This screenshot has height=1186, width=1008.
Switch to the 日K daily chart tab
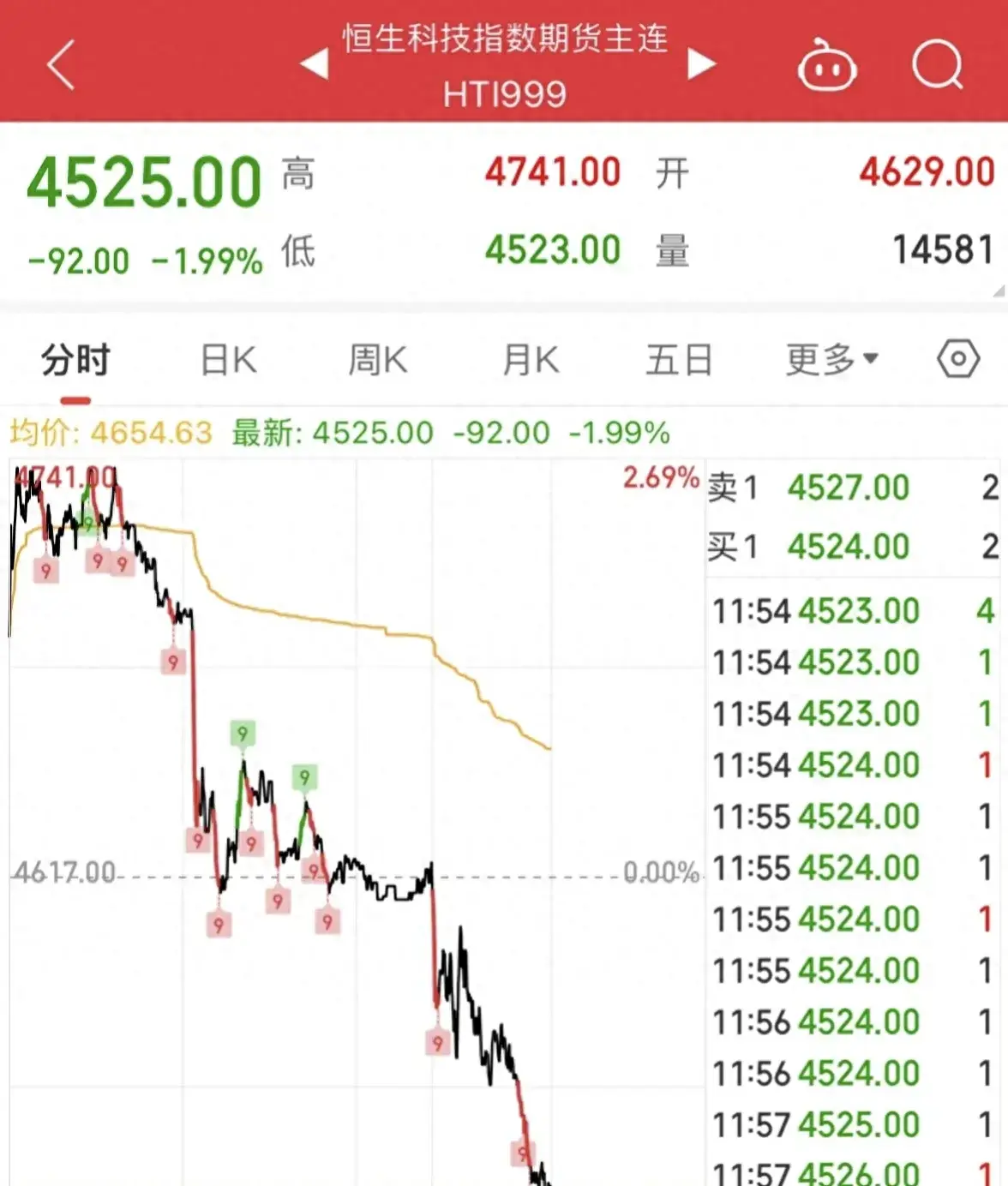click(226, 359)
